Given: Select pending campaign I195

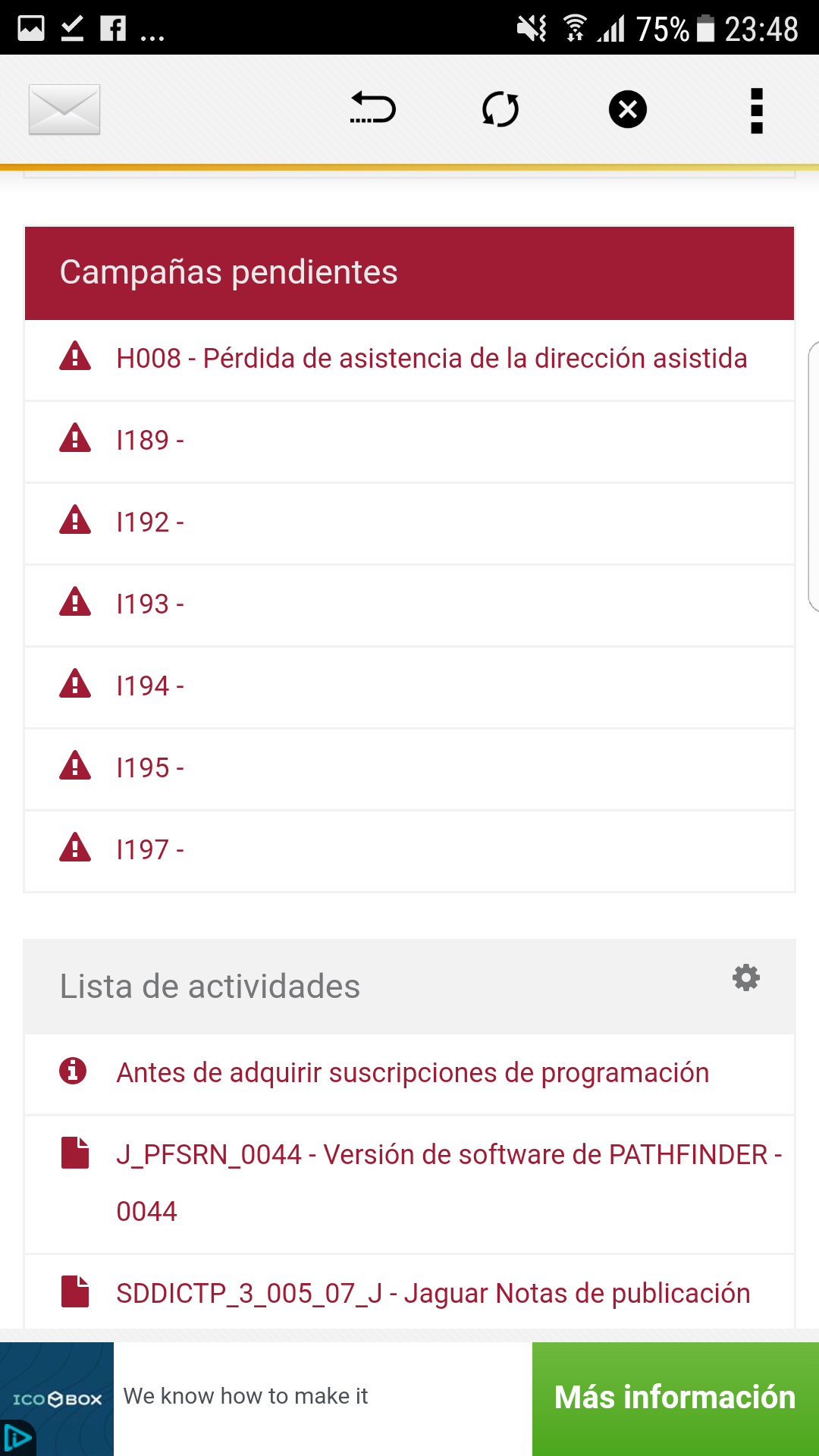Looking at the screenshot, I should point(150,768).
